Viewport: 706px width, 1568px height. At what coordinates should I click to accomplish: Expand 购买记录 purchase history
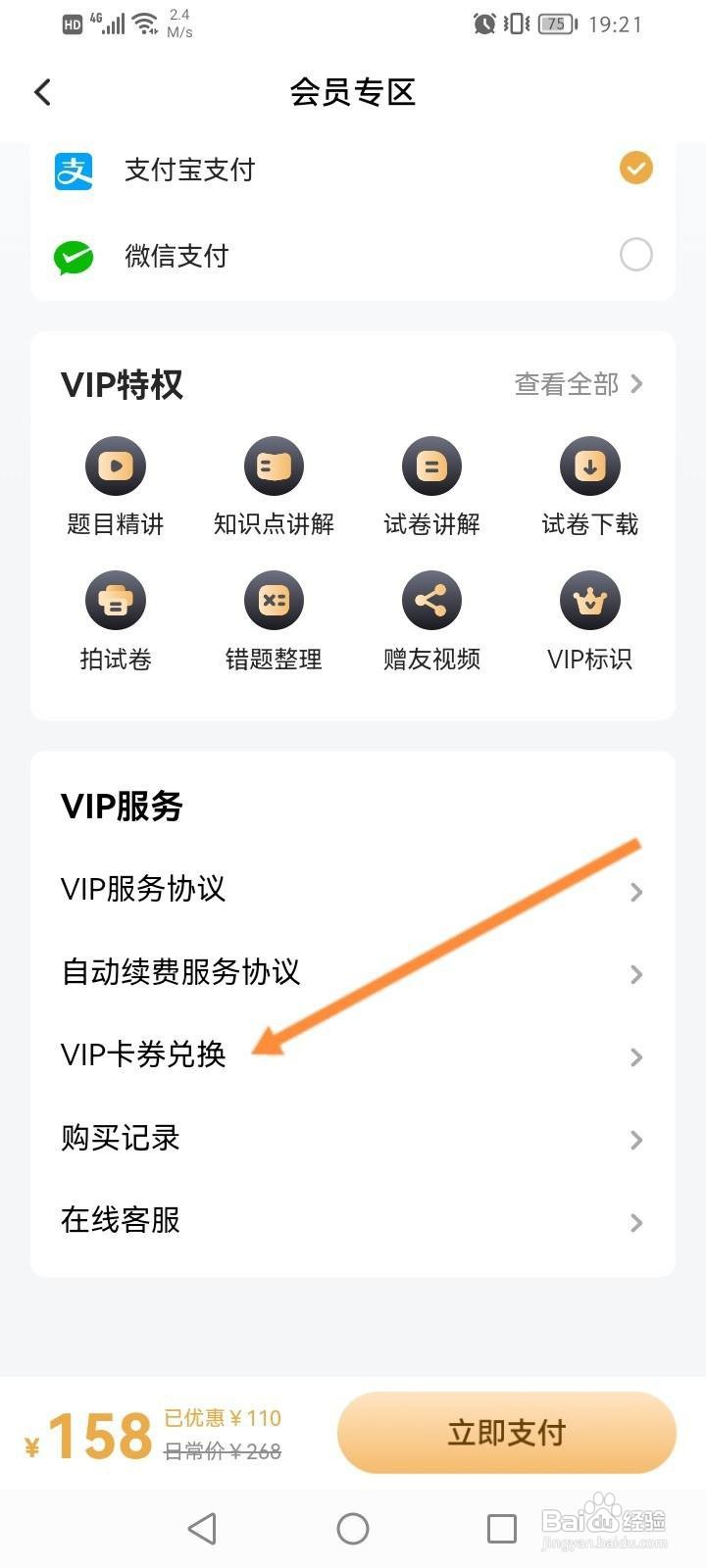(635, 1139)
